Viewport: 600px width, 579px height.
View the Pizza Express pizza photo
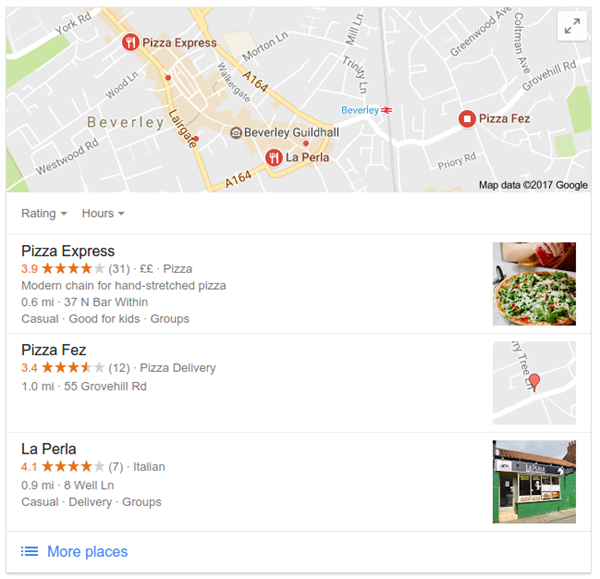[534, 284]
